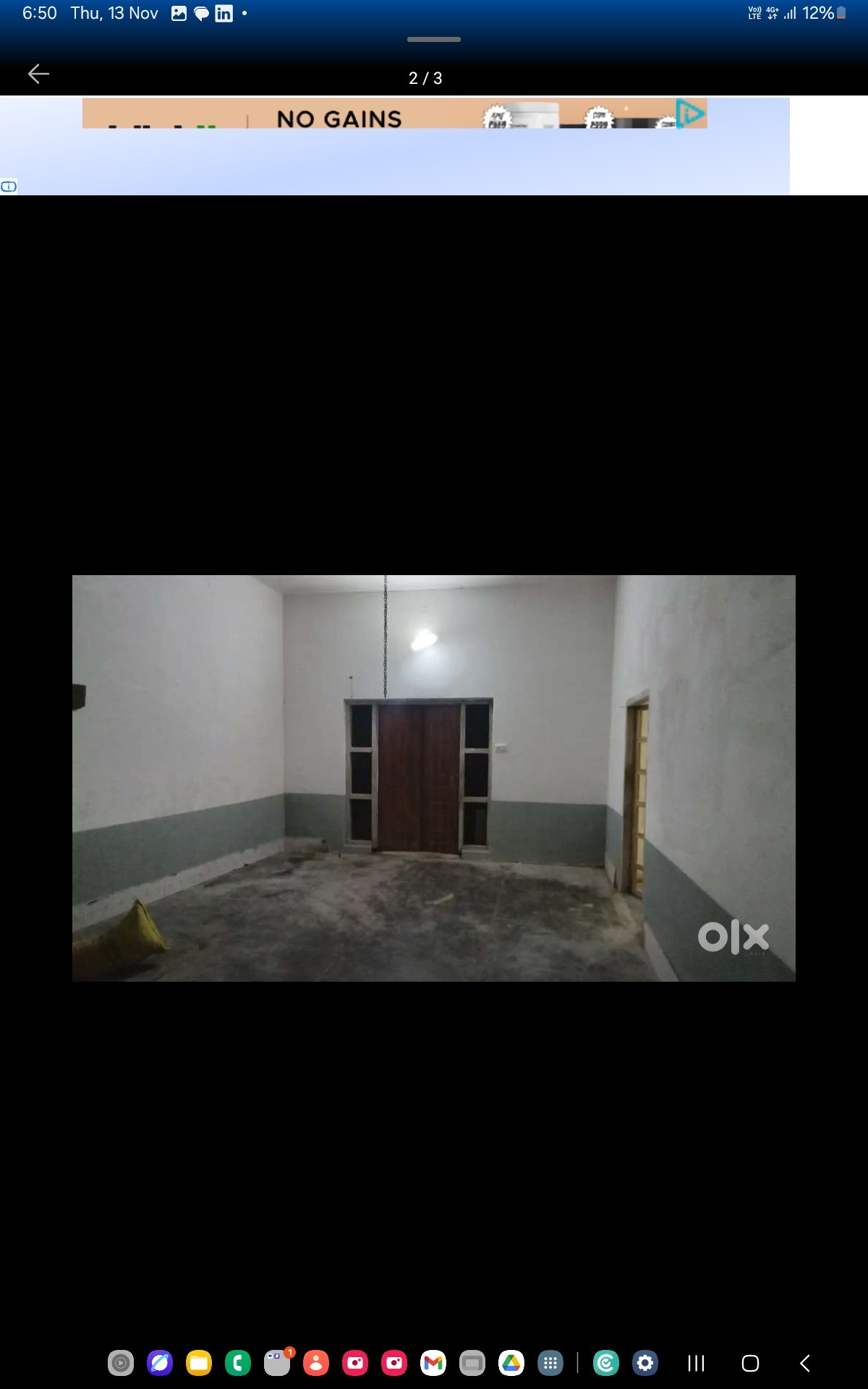The height and width of the screenshot is (1389, 868).
Task: Go to the home screen
Action: tap(750, 1364)
